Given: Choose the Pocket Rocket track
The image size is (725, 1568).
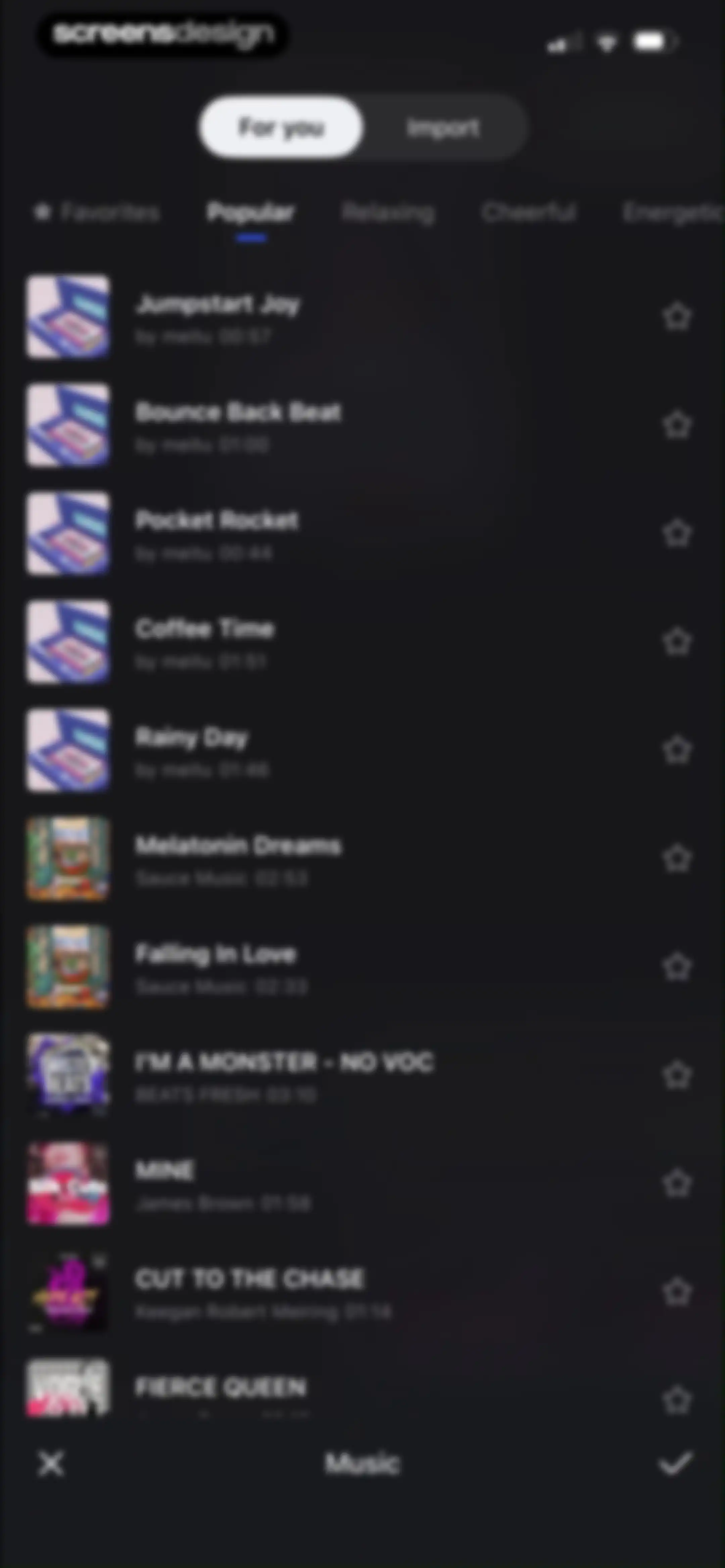Looking at the screenshot, I should click(x=362, y=534).
